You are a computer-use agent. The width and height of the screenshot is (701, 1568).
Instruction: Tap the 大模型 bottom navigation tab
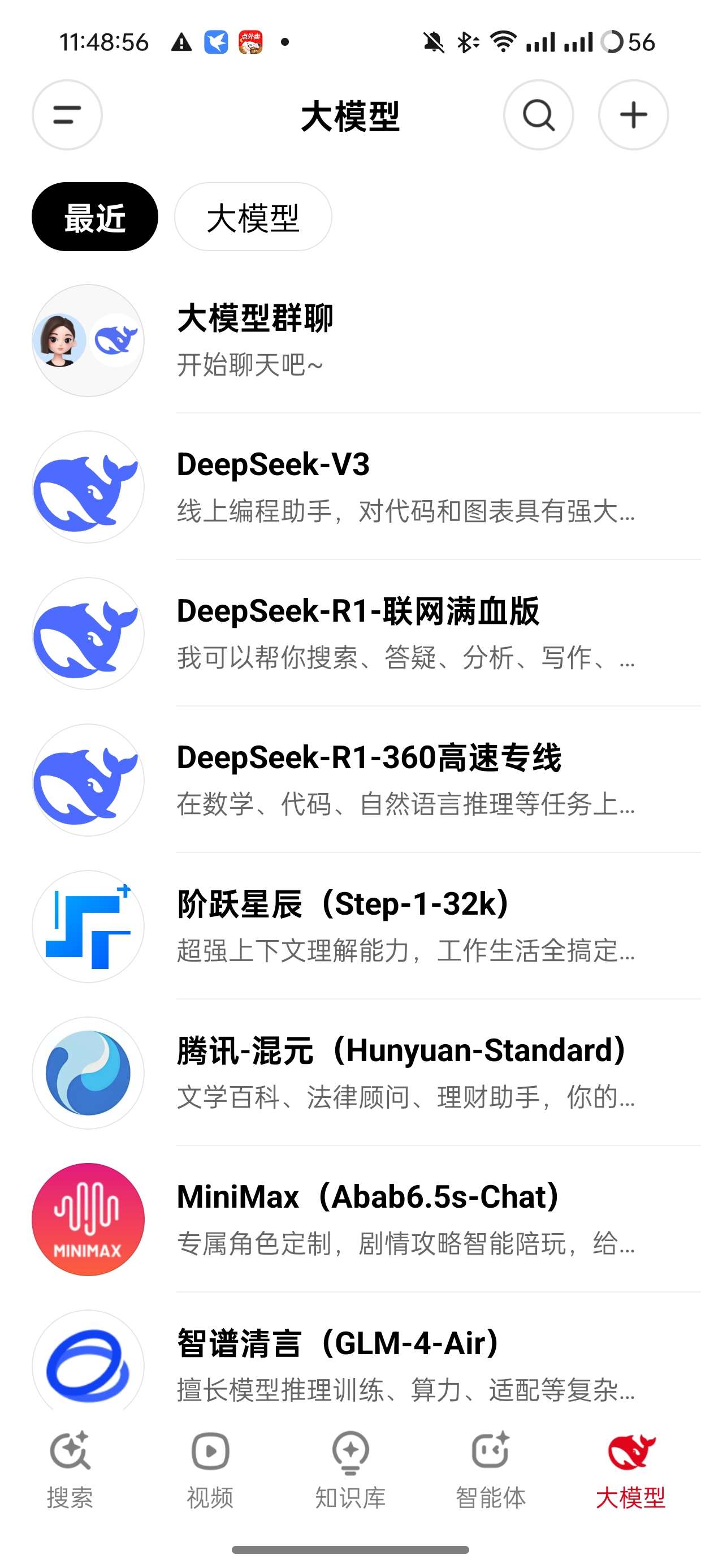click(631, 1471)
